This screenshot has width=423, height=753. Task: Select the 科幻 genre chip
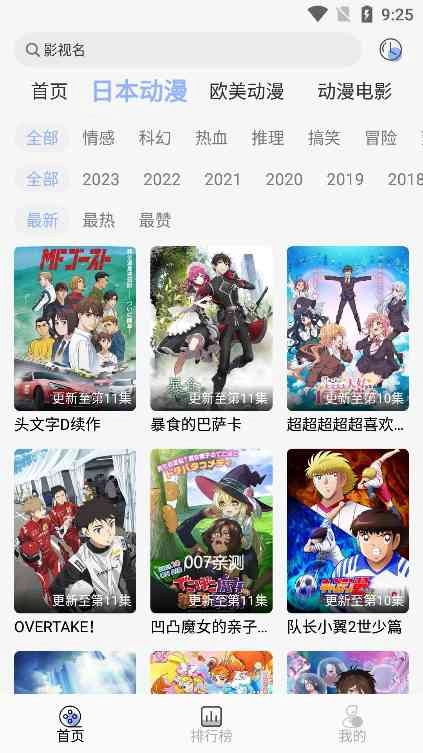[155, 138]
